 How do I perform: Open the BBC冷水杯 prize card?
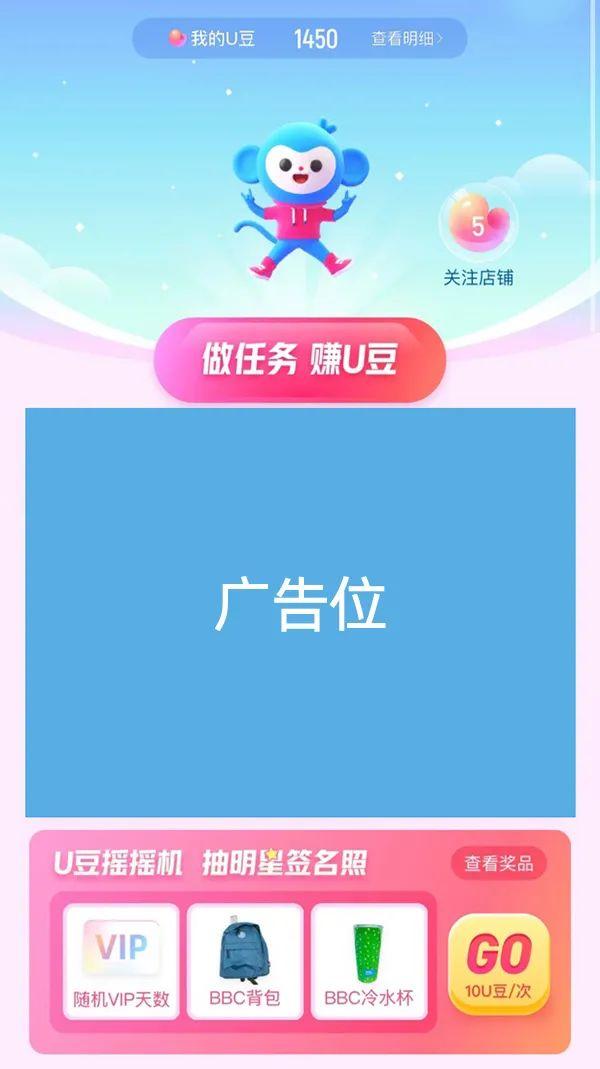pos(369,962)
